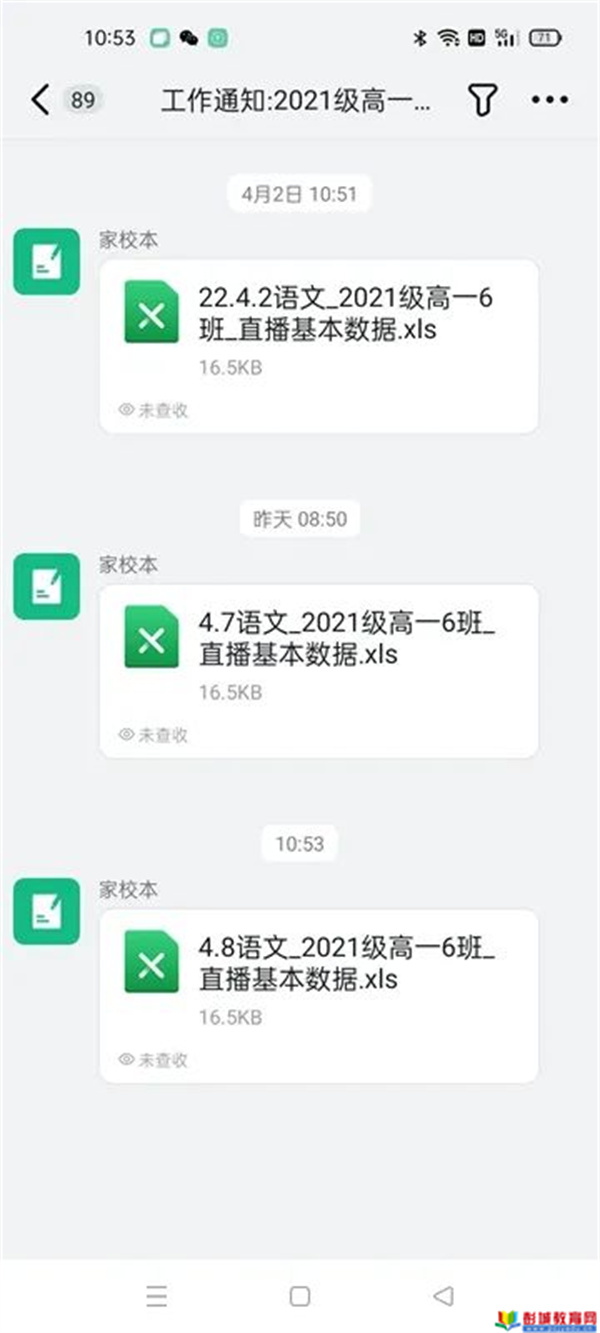This screenshot has height=1333, width=600.
Task: Tap the 家校本 avatar on the 4月2日 message
Action: click(x=46, y=262)
